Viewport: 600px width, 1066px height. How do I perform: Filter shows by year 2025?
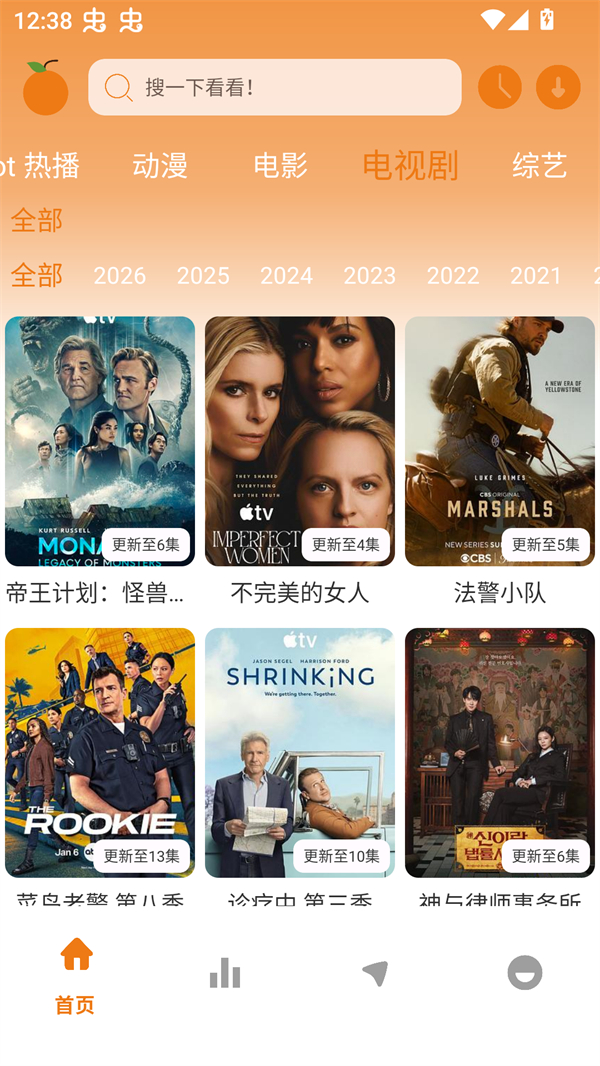(x=203, y=275)
